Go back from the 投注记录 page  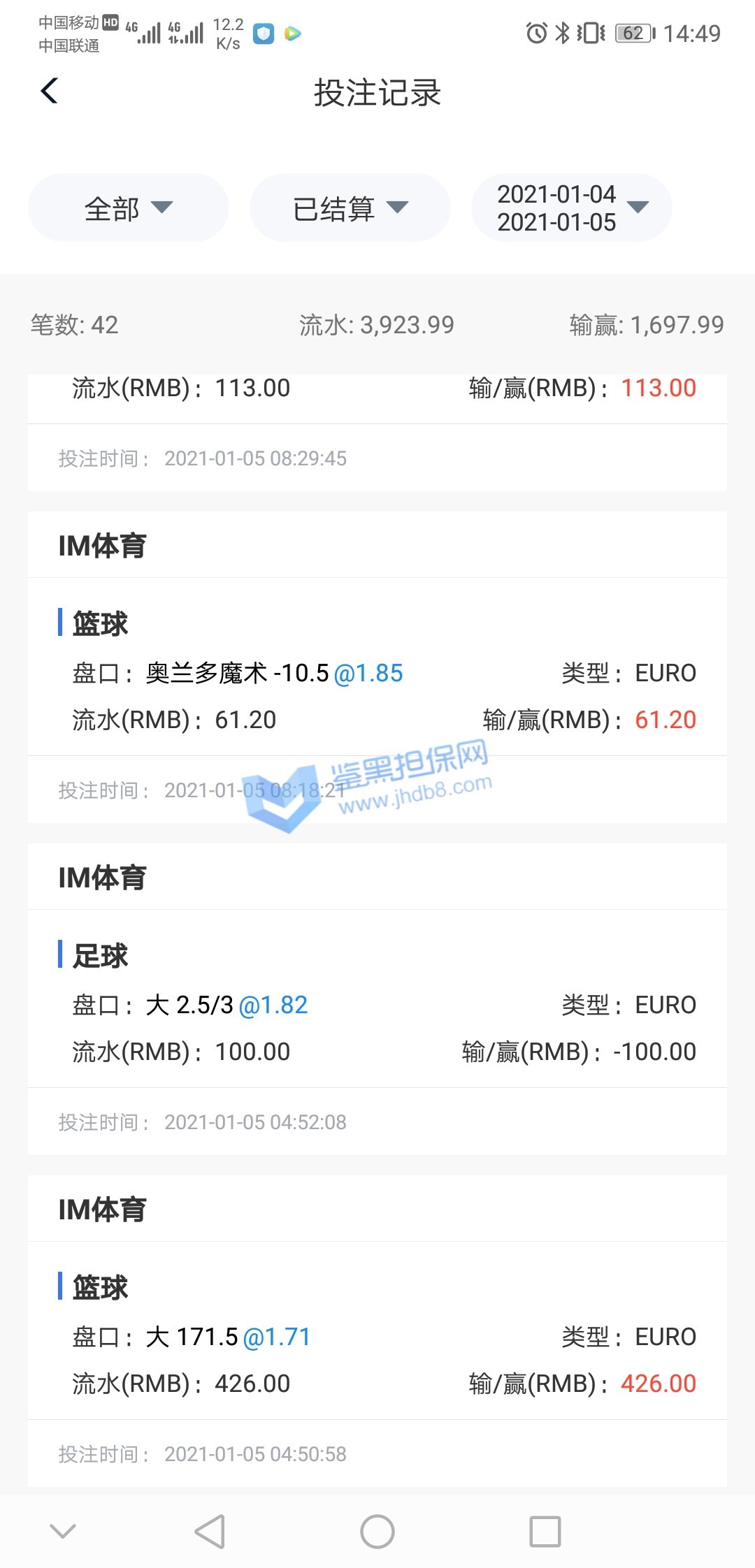click(x=49, y=91)
